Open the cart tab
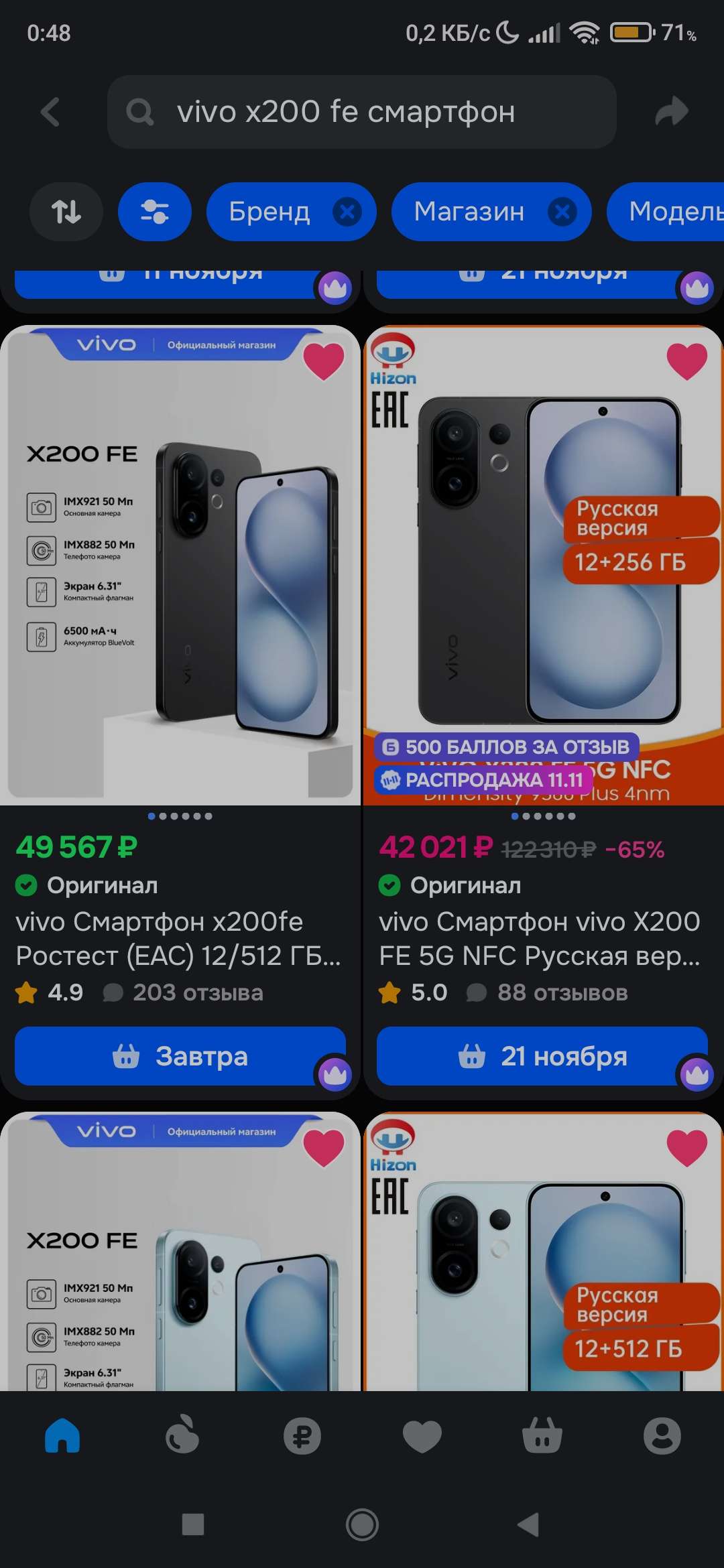Viewport: 724px width, 1568px height. click(542, 1437)
